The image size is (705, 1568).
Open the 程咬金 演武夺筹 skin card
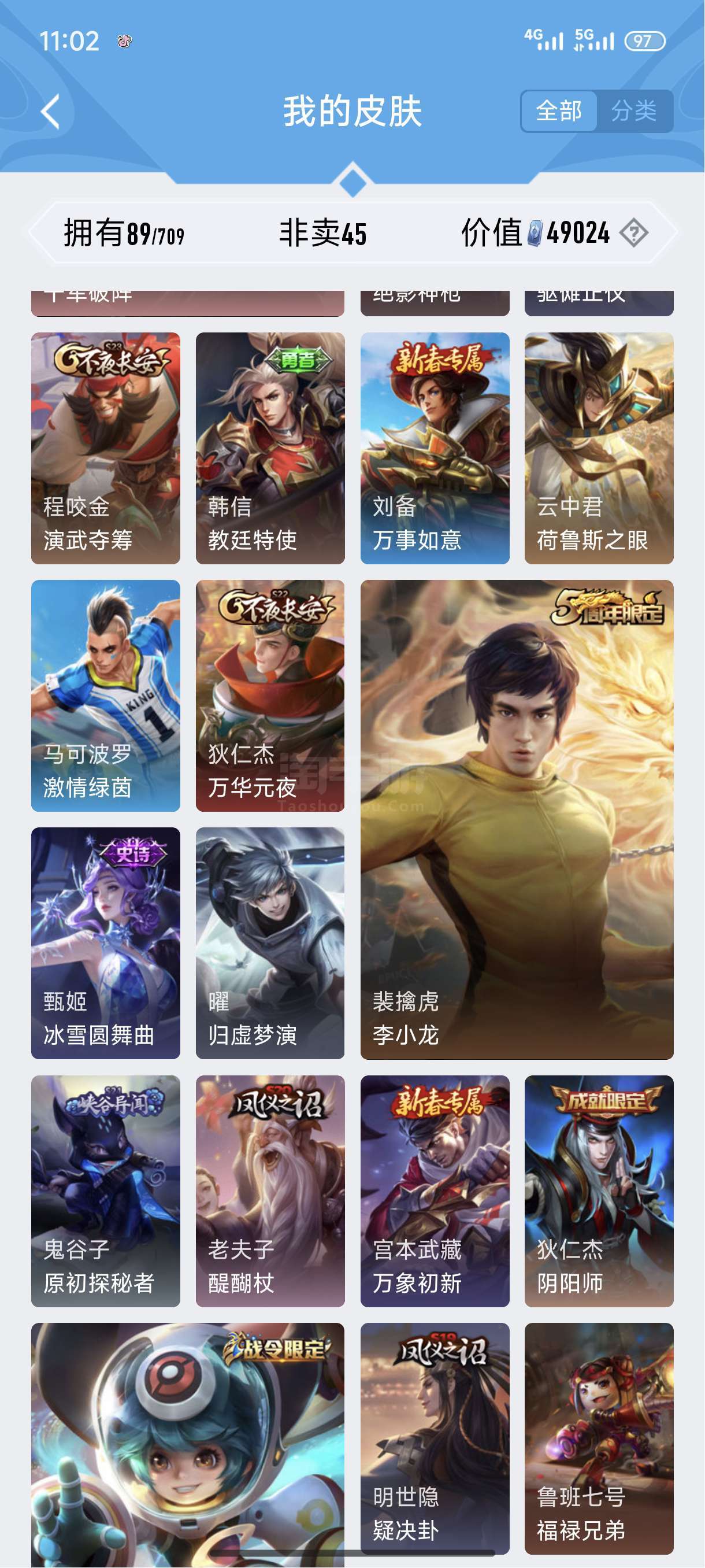pyautogui.click(x=106, y=448)
